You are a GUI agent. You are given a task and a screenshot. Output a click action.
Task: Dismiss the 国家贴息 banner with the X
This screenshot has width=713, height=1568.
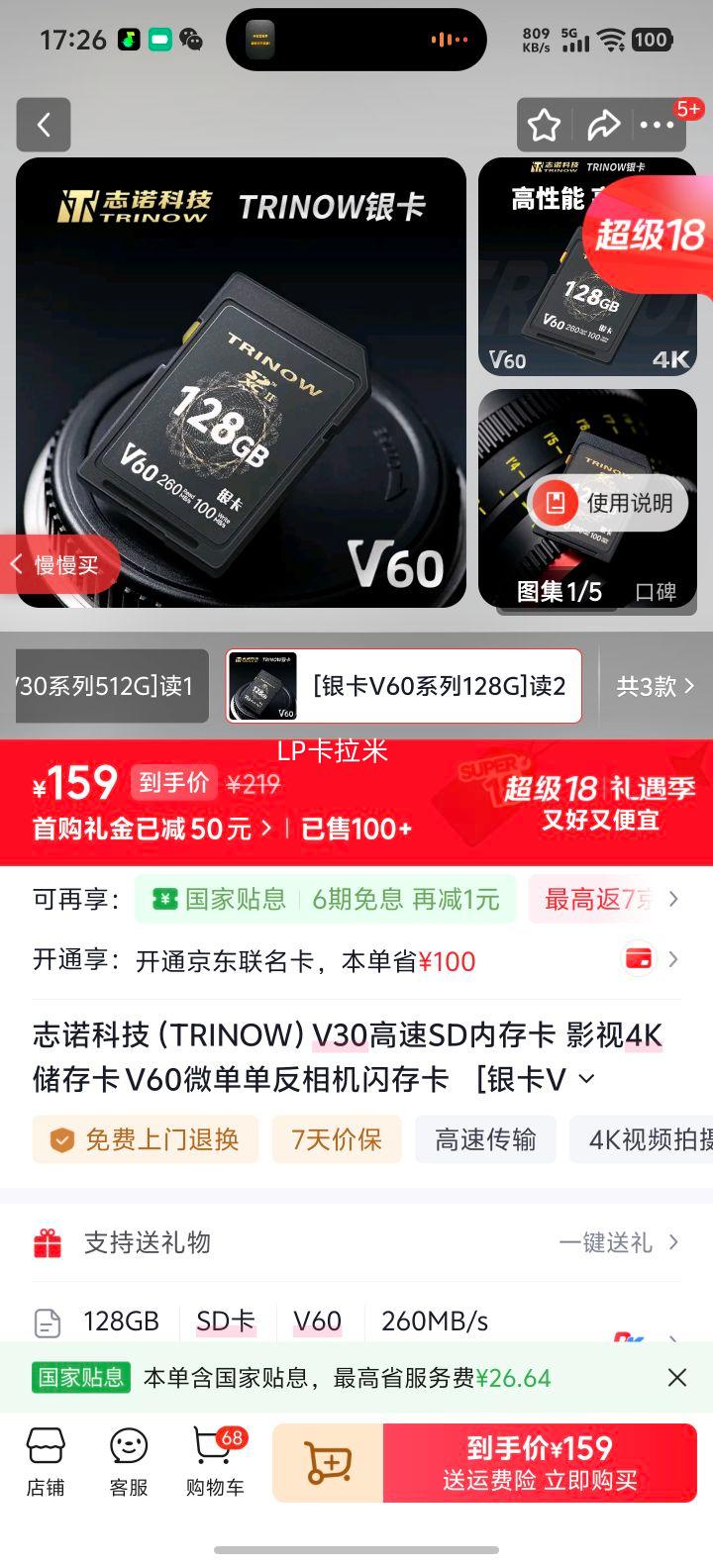[676, 1376]
